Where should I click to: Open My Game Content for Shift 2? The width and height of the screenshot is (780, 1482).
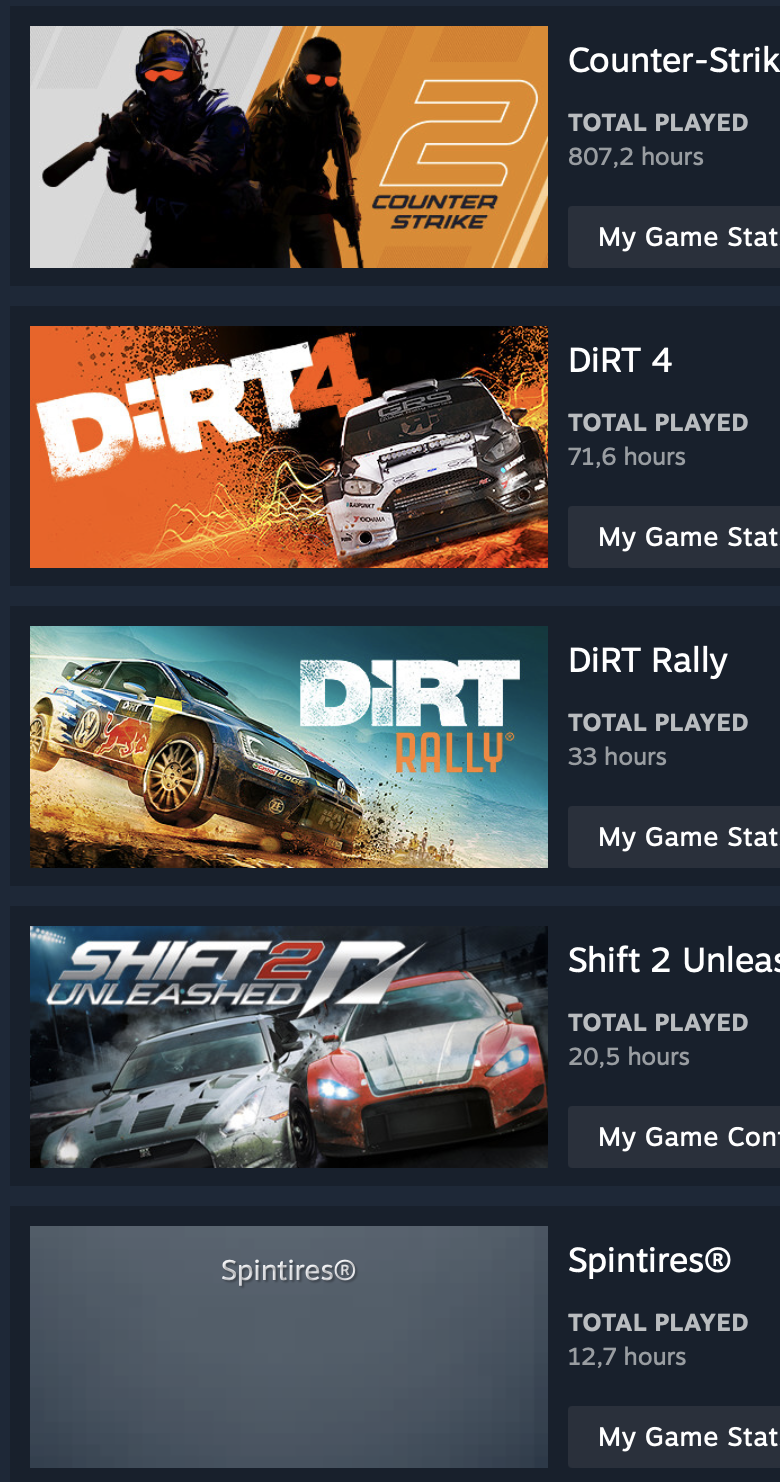coord(674,1137)
